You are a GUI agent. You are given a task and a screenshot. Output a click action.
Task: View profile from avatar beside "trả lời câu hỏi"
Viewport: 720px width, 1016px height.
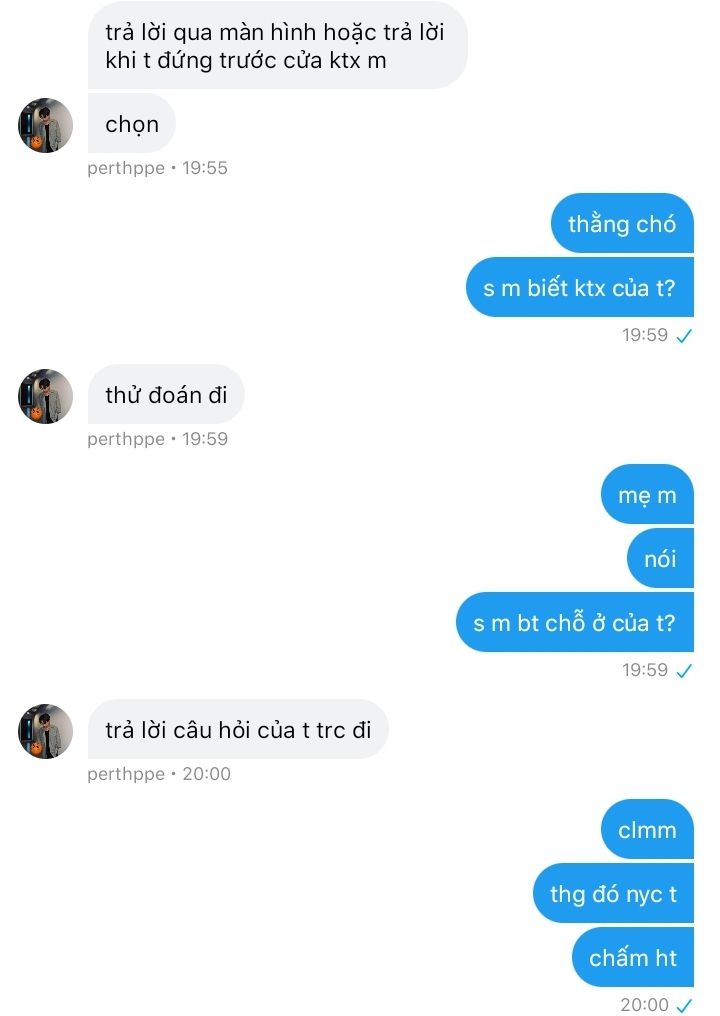45,732
